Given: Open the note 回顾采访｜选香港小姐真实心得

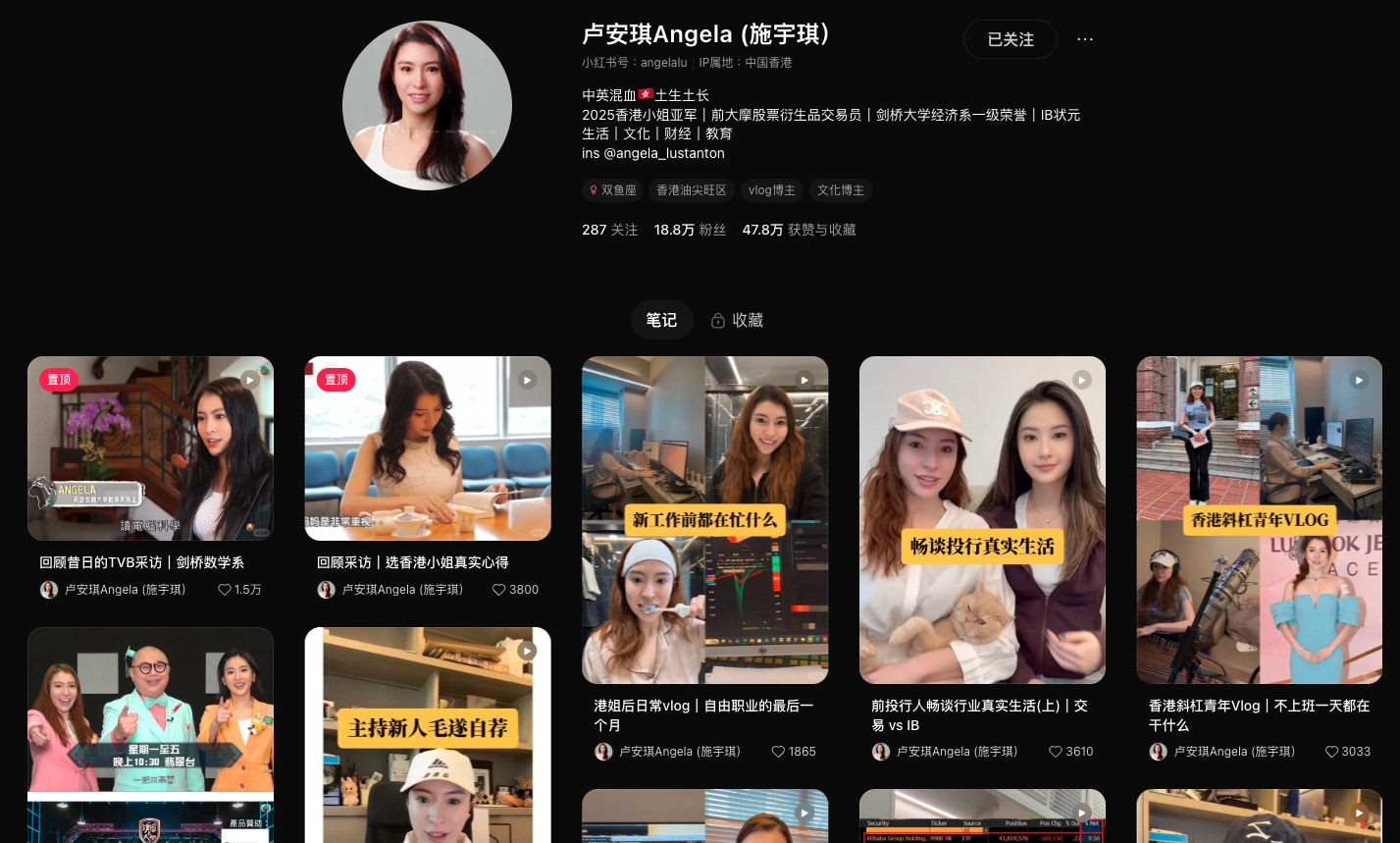Looking at the screenshot, I should pos(428,448).
